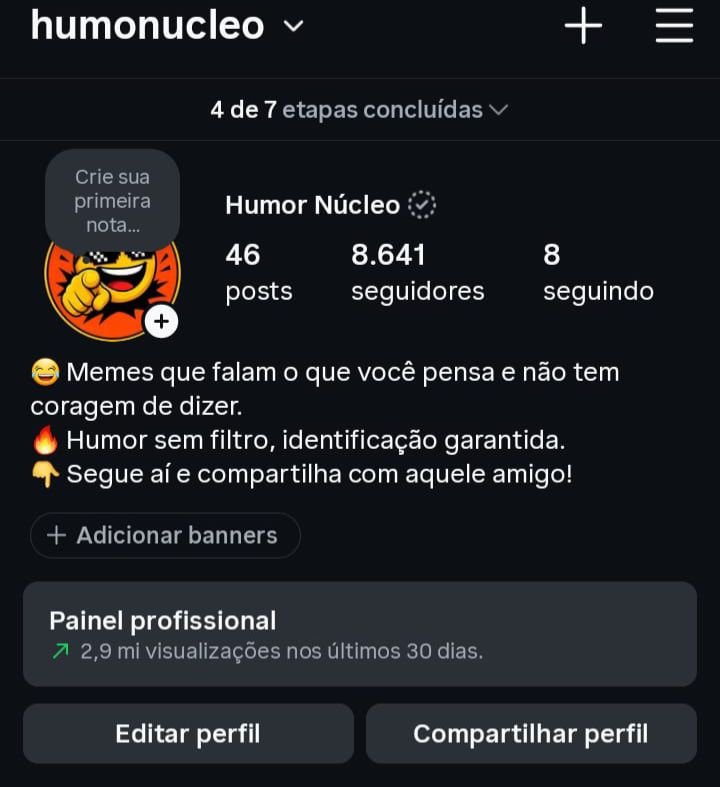Tap Editar perfil
The height and width of the screenshot is (787, 720).
[x=188, y=733]
